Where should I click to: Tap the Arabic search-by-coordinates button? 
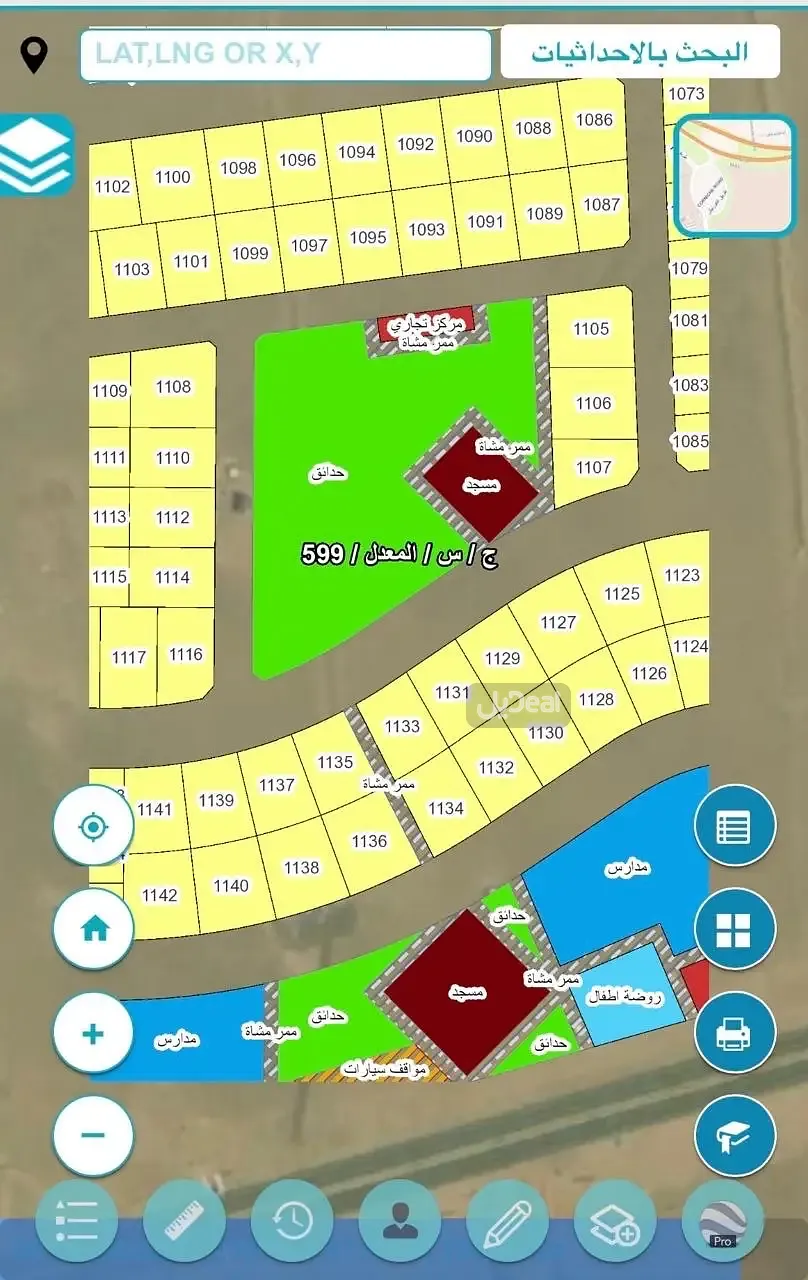click(639, 53)
